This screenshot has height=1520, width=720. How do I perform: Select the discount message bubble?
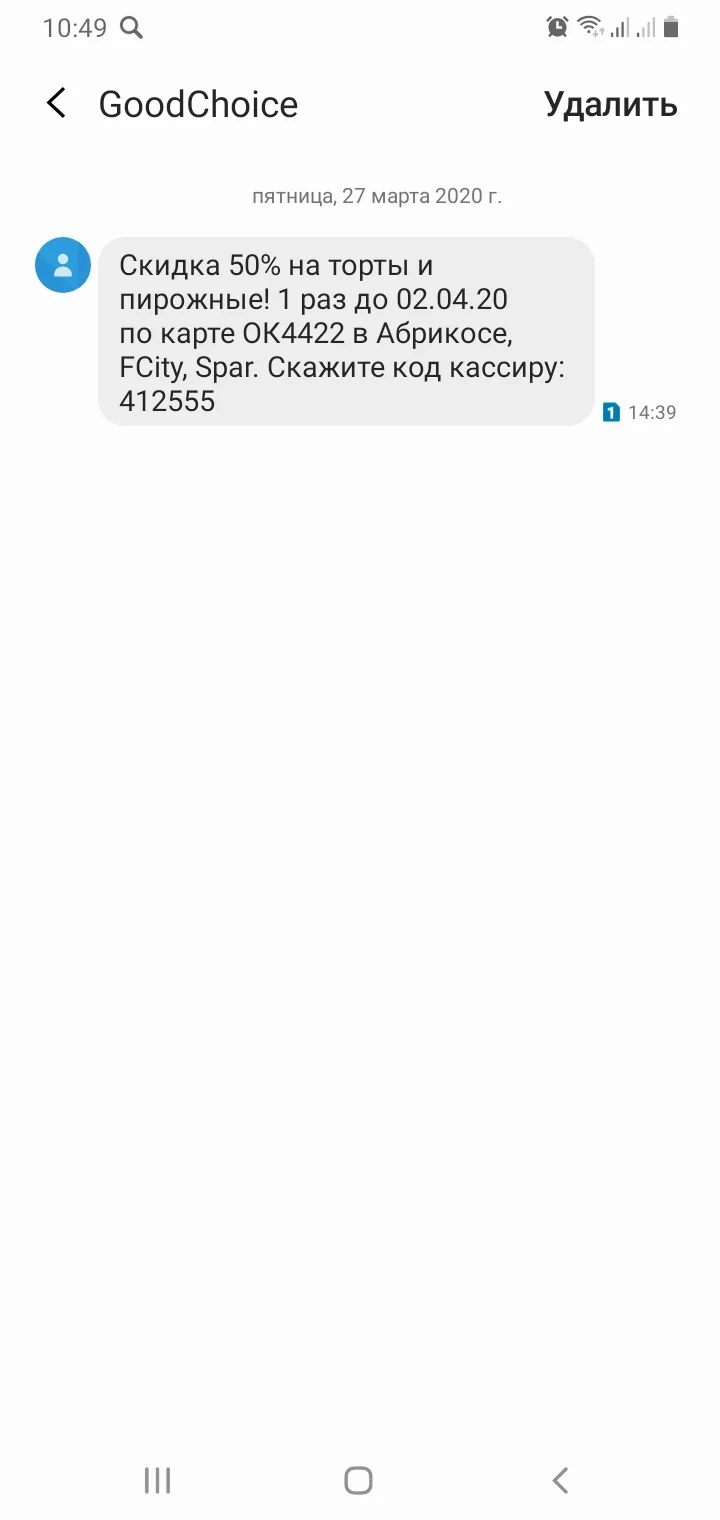click(345, 333)
